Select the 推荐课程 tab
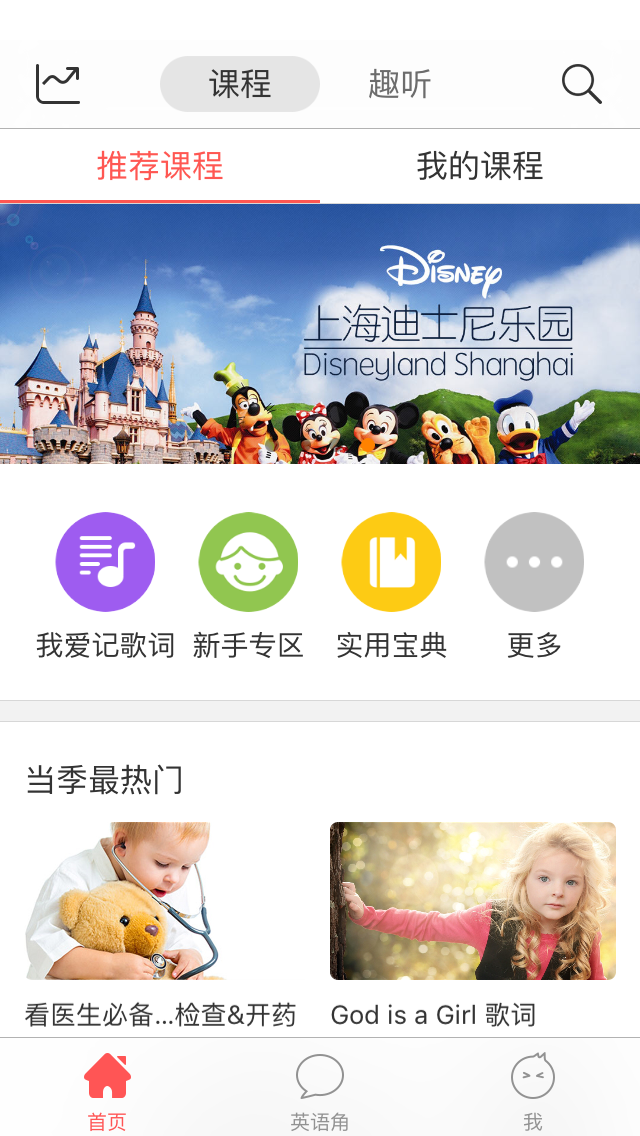Screen dimensions: 640x1136 click(x=160, y=166)
